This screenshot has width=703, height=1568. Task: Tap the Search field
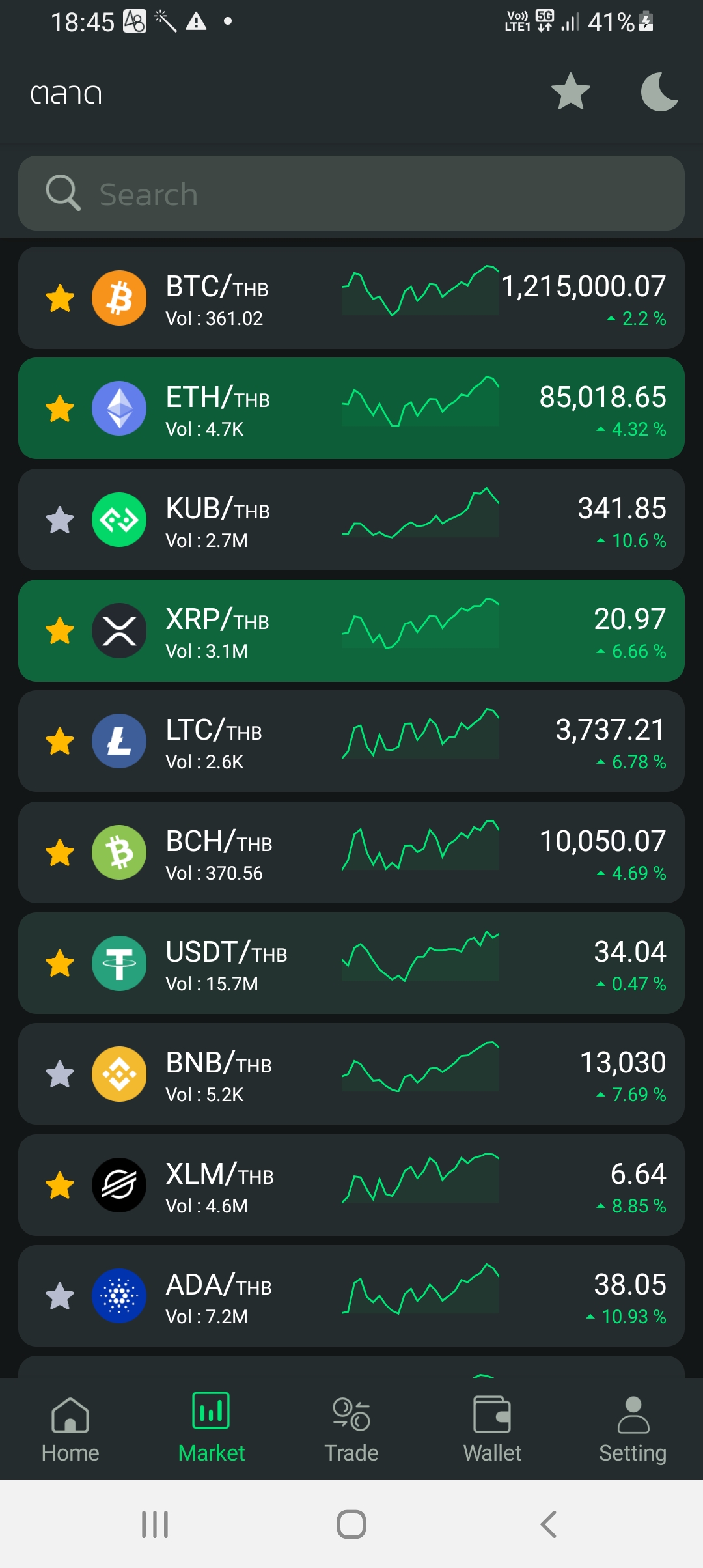click(x=351, y=193)
